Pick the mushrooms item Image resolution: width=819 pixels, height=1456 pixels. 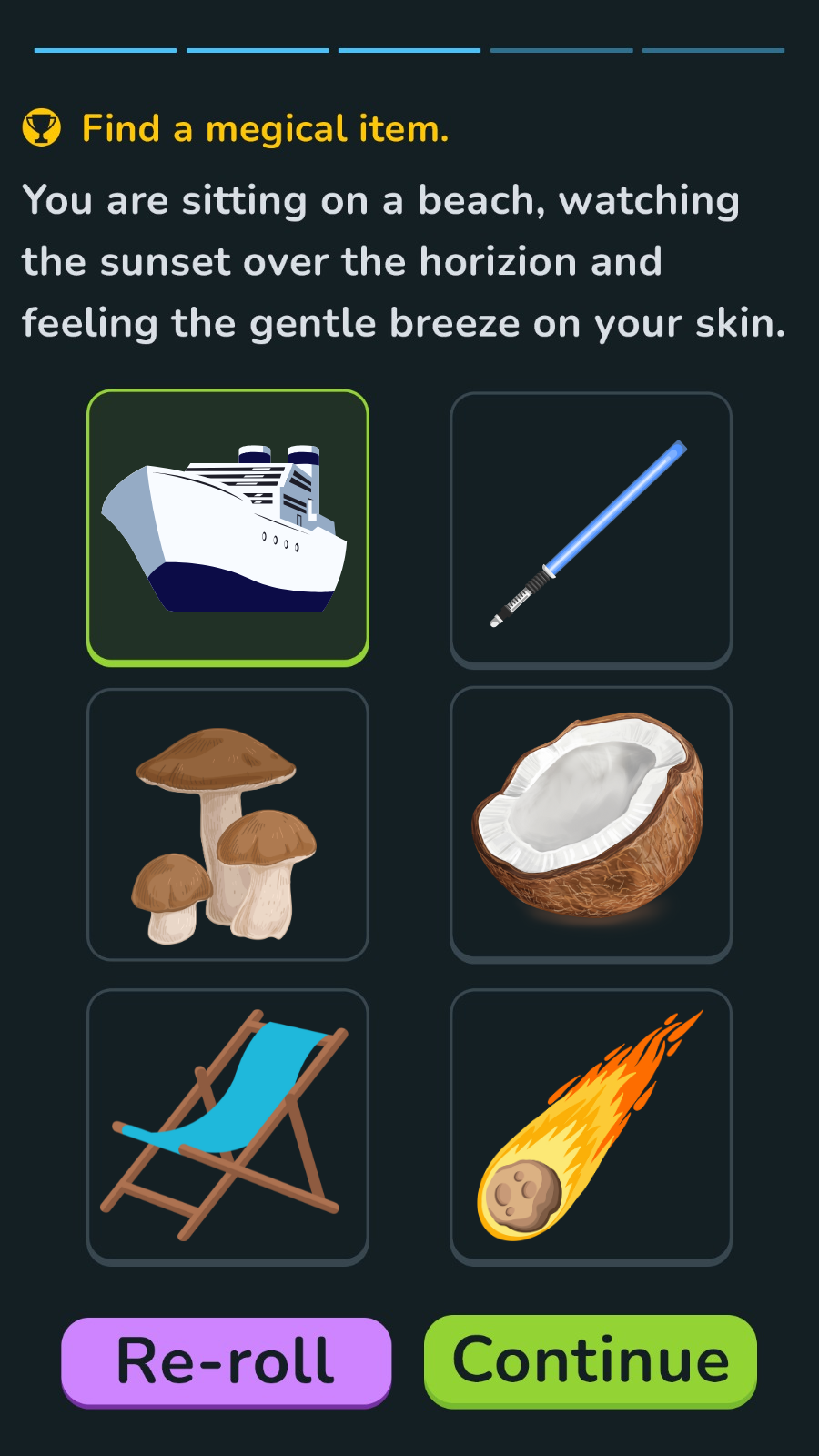pyautogui.click(x=227, y=824)
